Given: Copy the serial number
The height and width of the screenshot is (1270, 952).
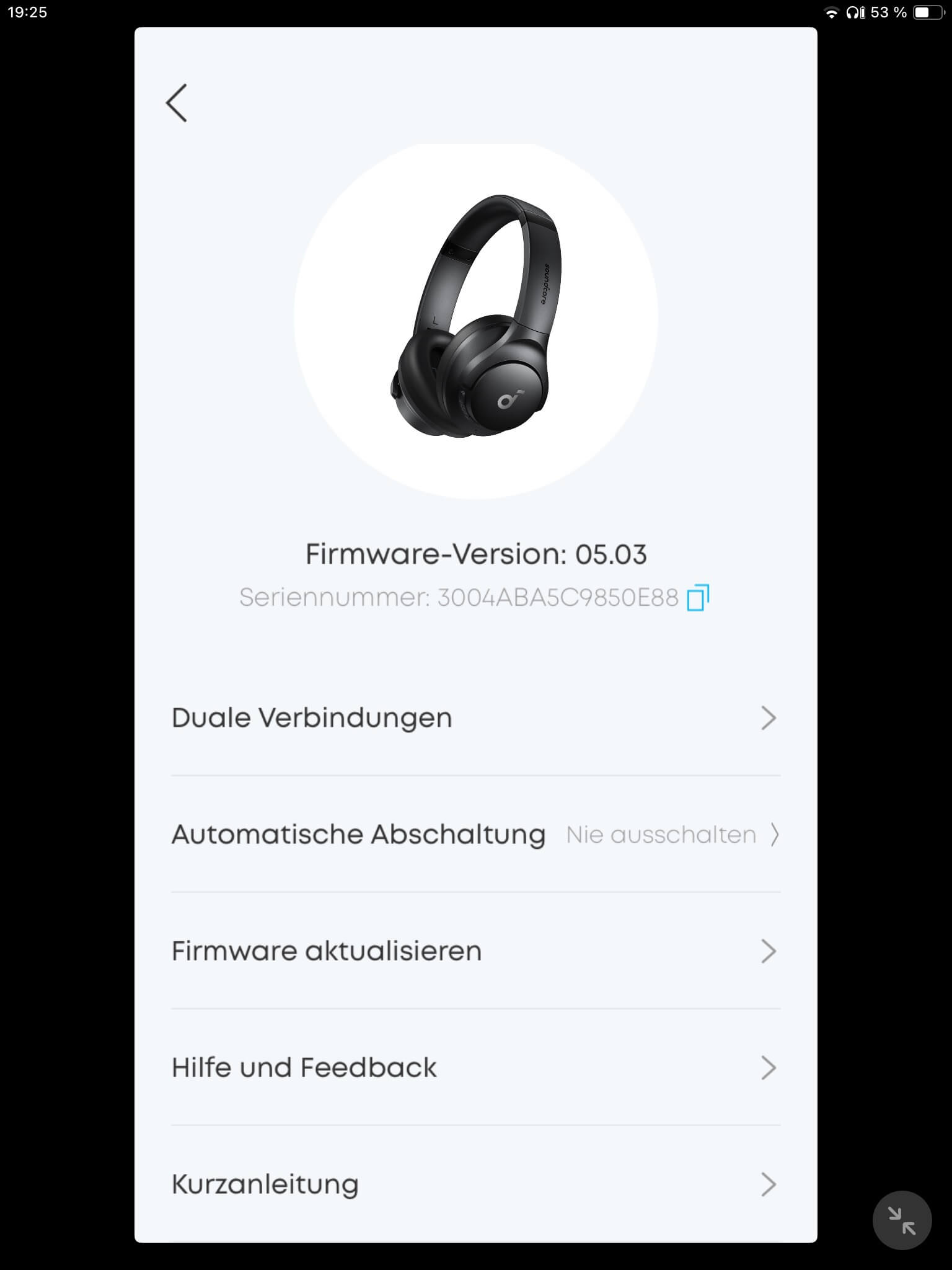Looking at the screenshot, I should (x=698, y=598).
